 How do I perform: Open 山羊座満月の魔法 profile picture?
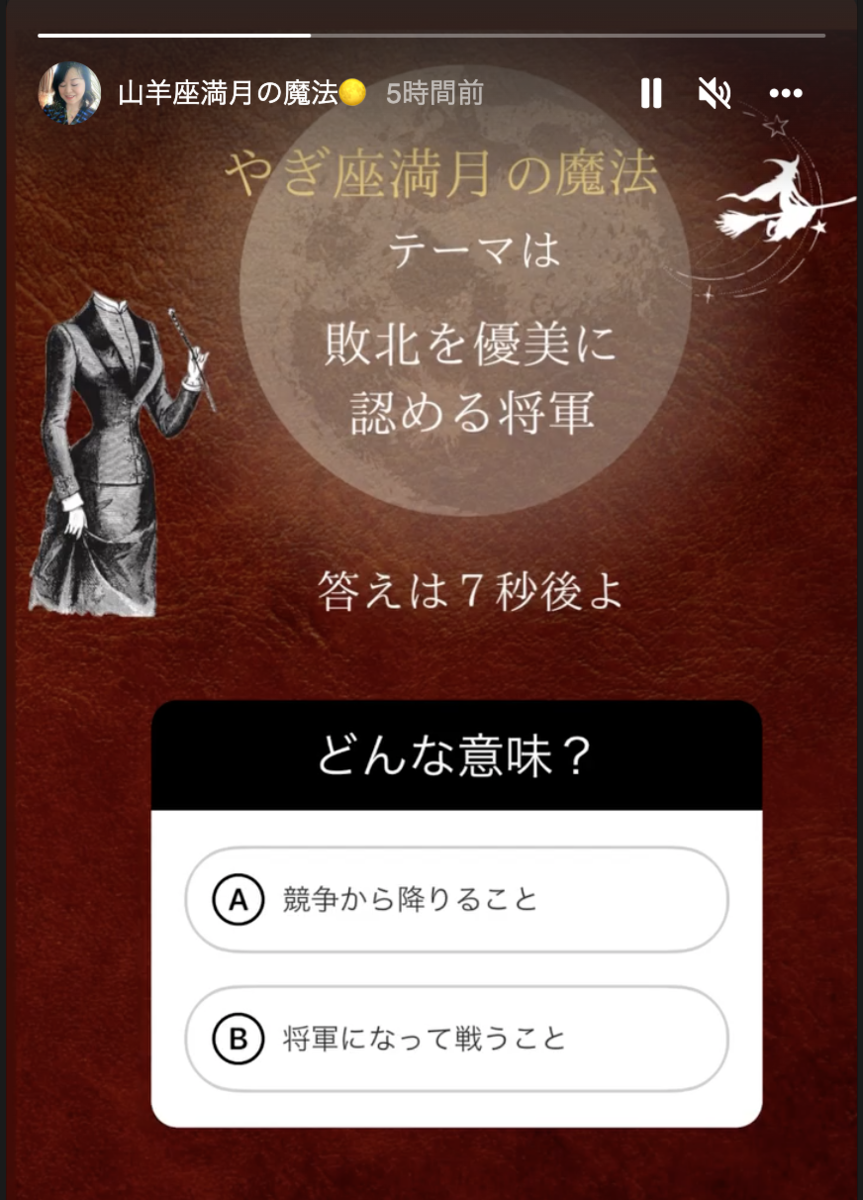pyautogui.click(x=69, y=94)
